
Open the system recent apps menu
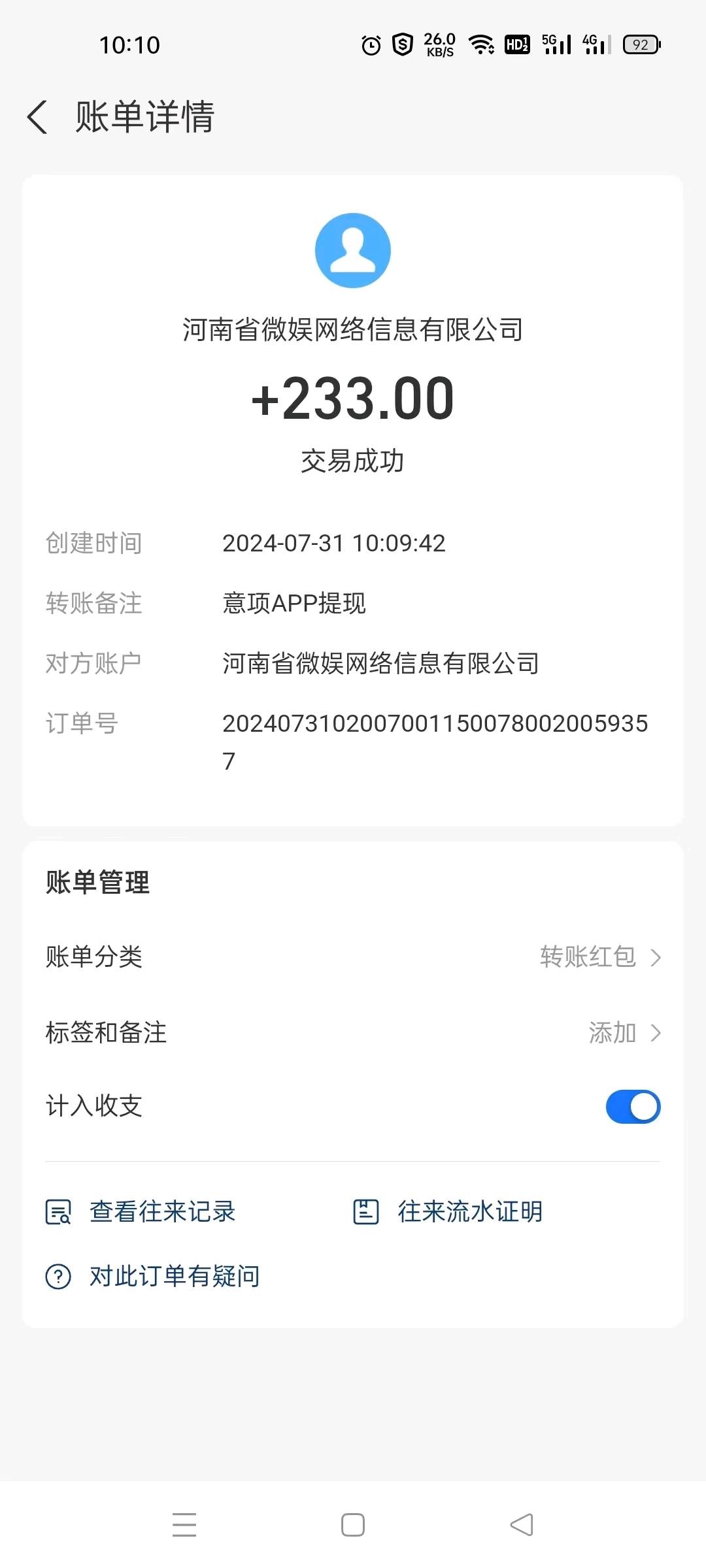coord(184,1525)
